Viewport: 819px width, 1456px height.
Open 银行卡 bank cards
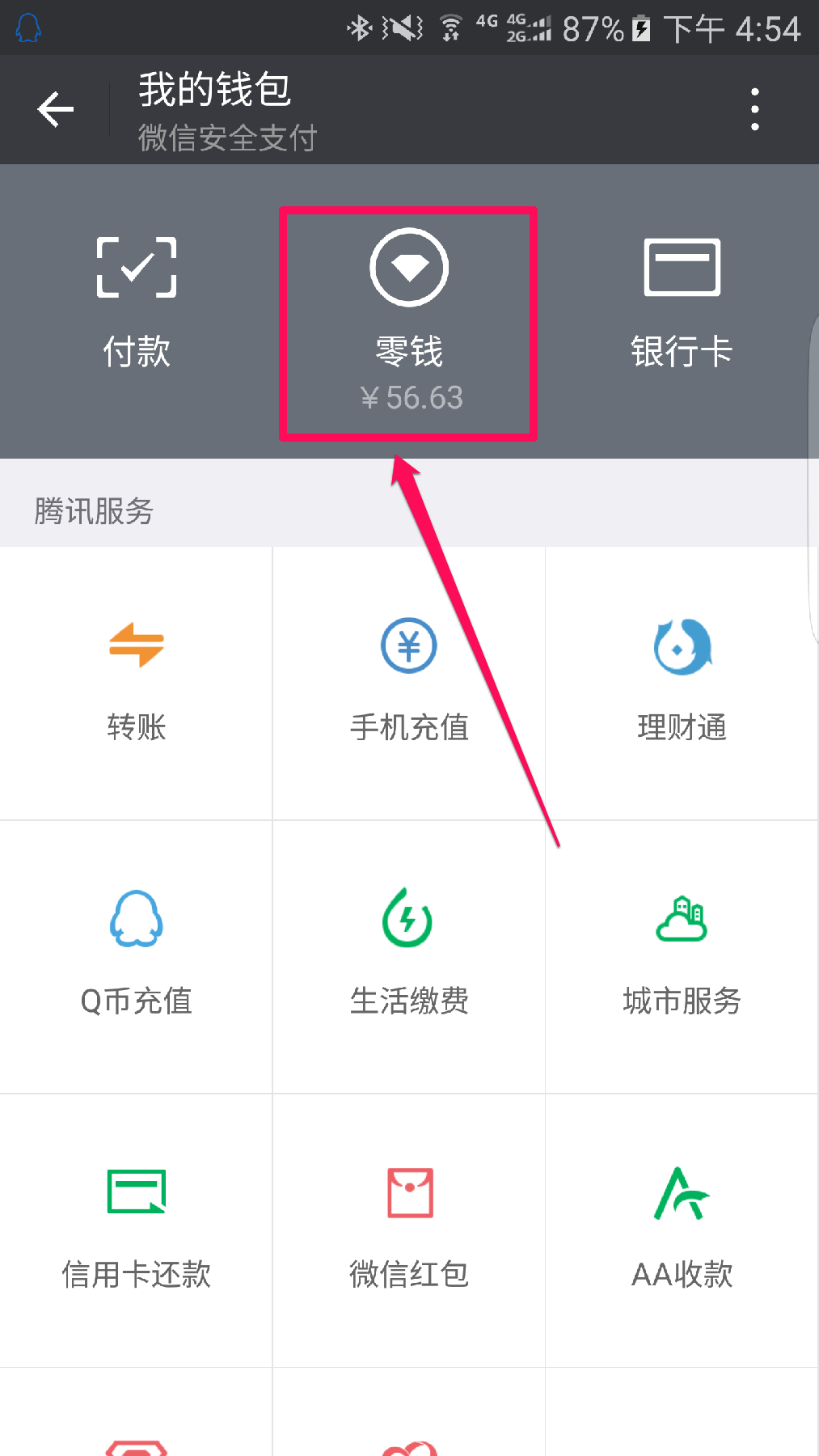(x=682, y=303)
